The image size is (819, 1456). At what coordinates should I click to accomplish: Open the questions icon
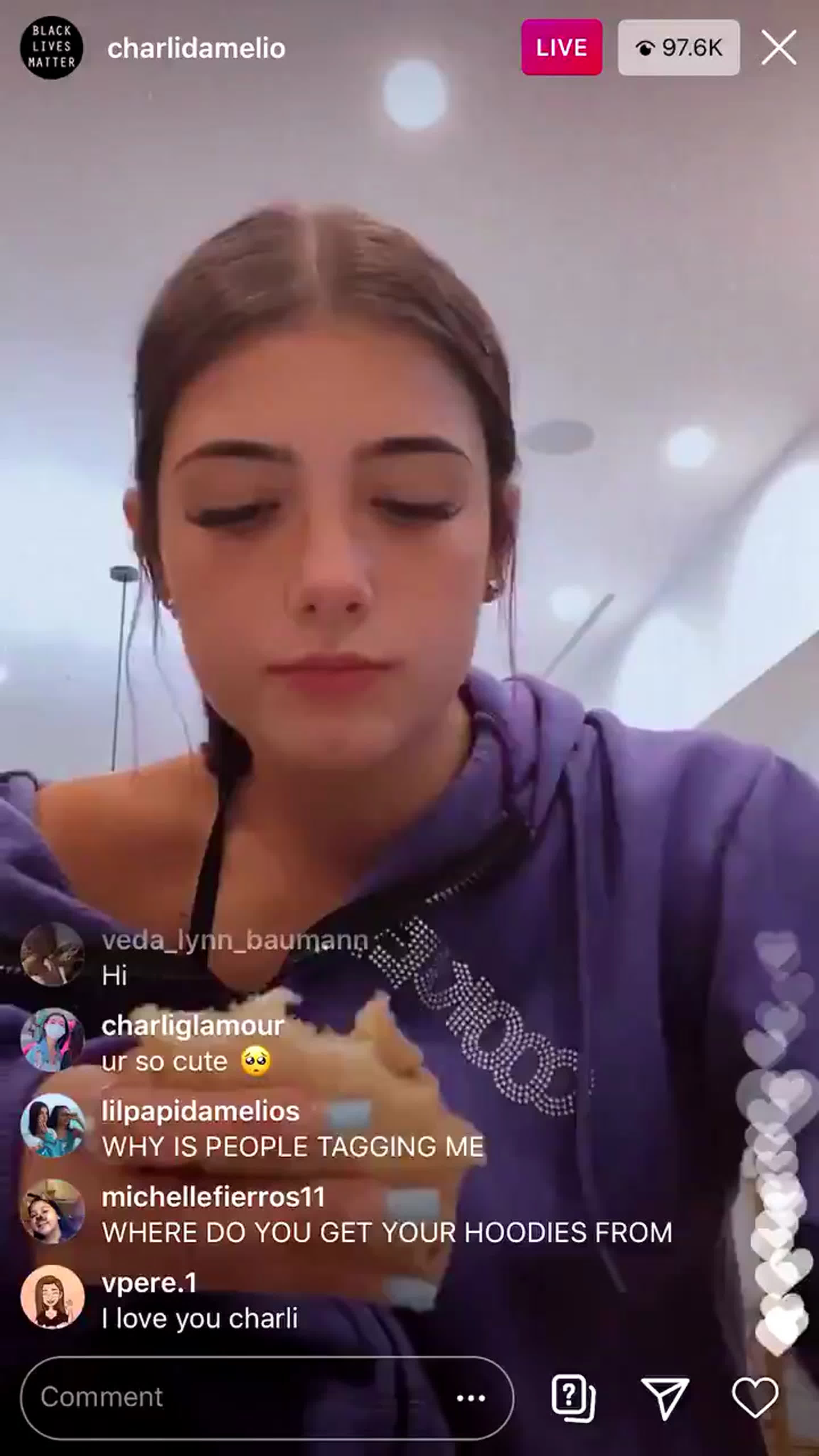point(573,1397)
